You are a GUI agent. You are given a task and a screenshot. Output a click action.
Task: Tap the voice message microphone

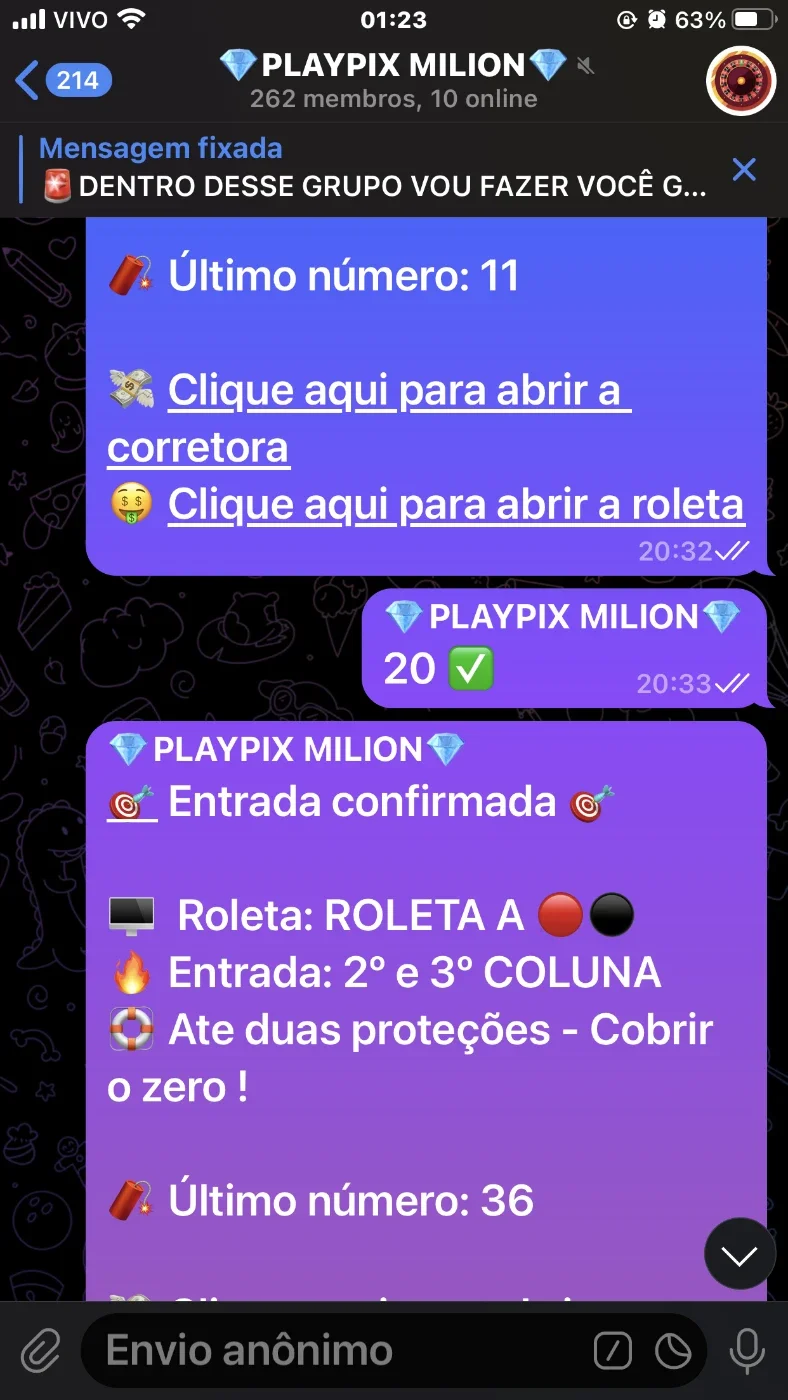pyautogui.click(x=747, y=1351)
